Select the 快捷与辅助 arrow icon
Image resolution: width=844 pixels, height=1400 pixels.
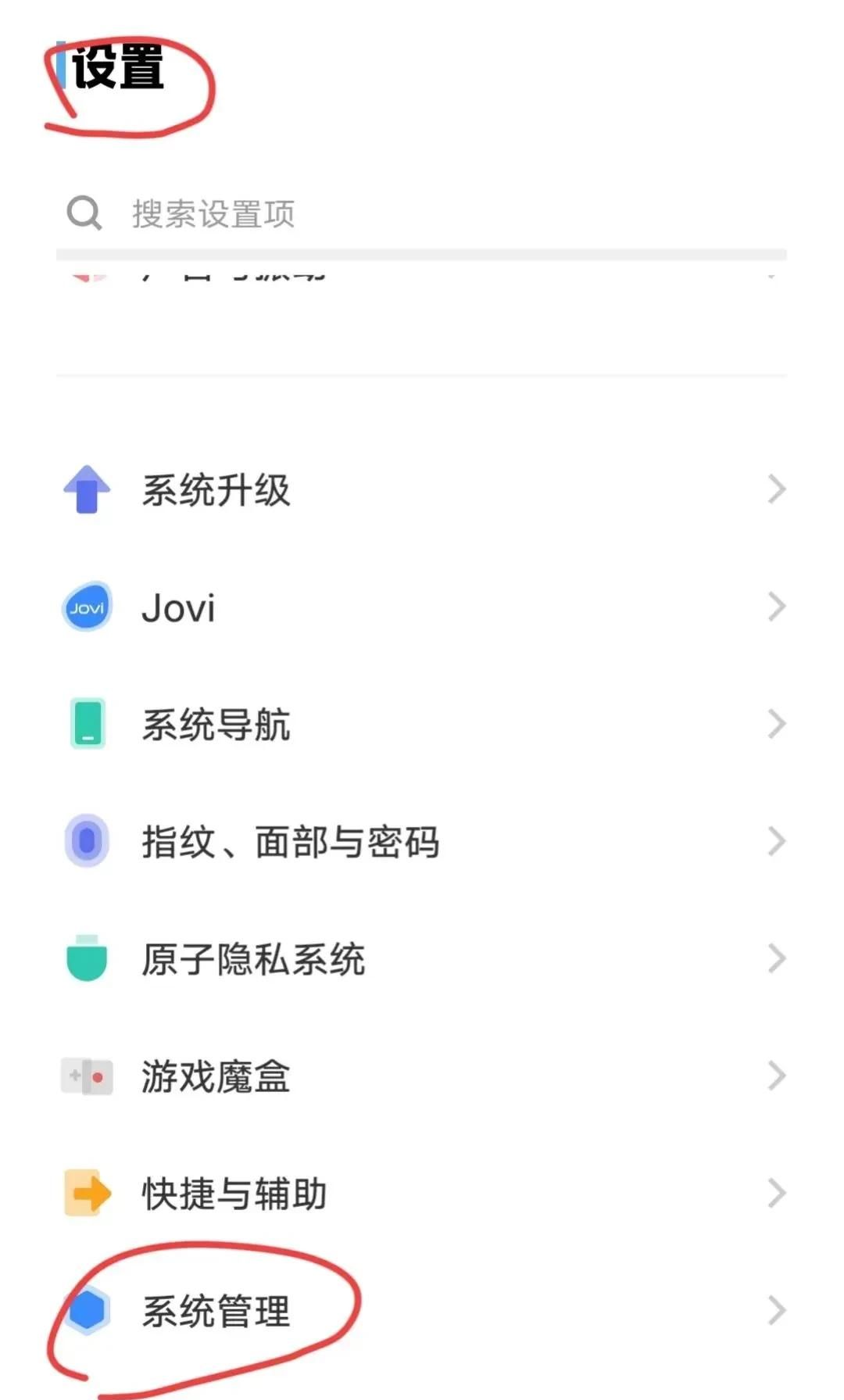[86, 1193]
